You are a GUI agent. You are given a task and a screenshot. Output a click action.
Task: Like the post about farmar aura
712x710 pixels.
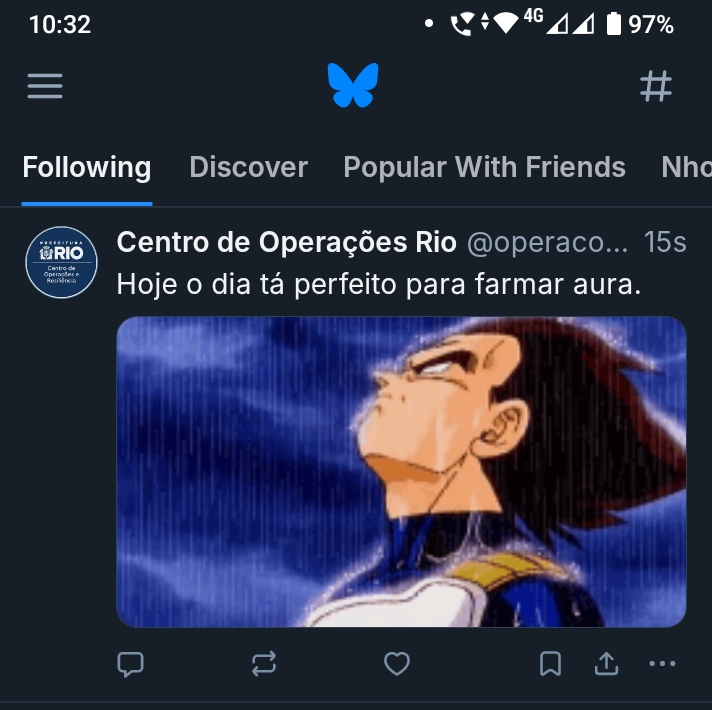click(397, 663)
